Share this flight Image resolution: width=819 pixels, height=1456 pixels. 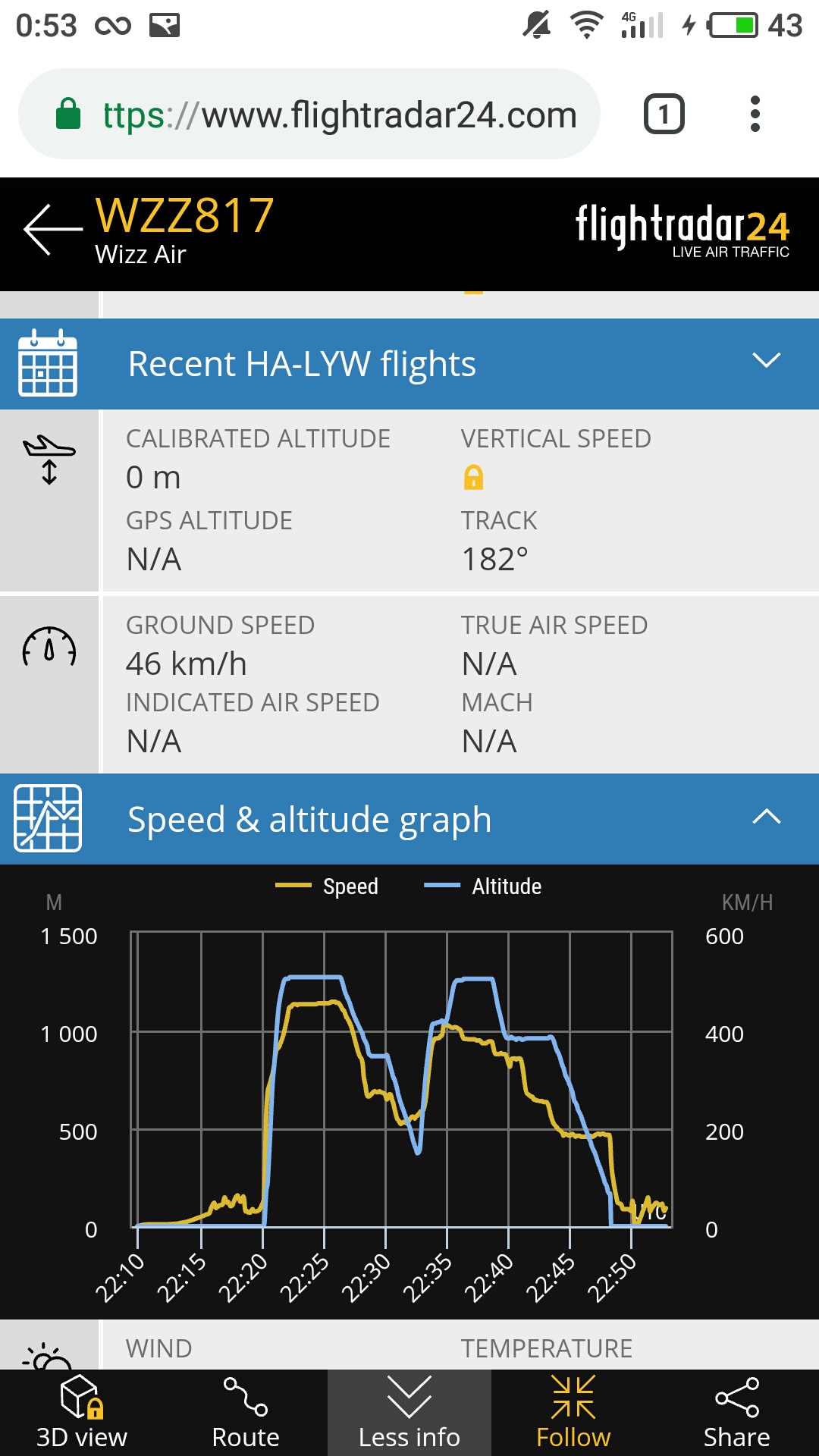[x=737, y=1412]
